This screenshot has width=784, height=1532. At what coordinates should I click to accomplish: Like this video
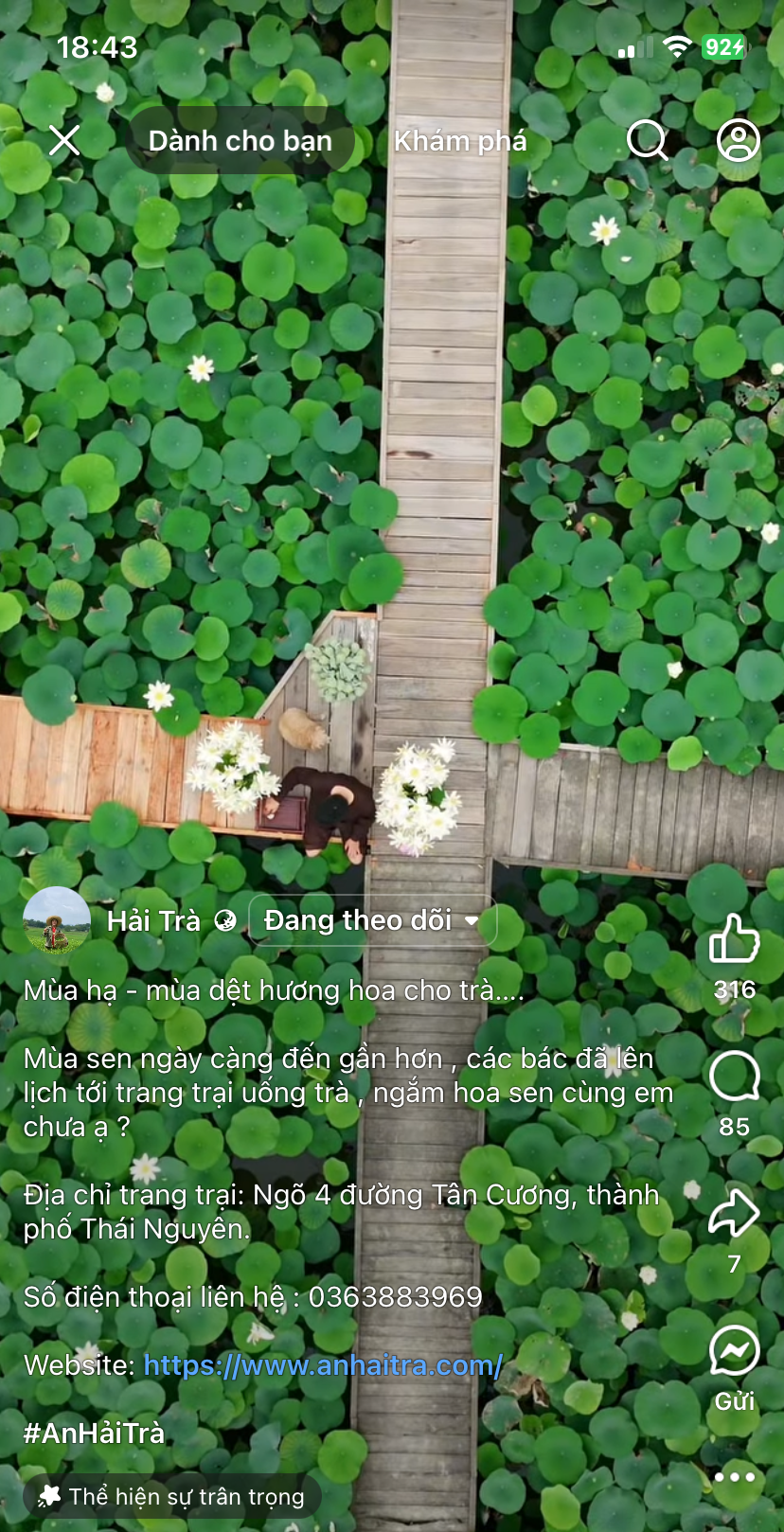(734, 939)
